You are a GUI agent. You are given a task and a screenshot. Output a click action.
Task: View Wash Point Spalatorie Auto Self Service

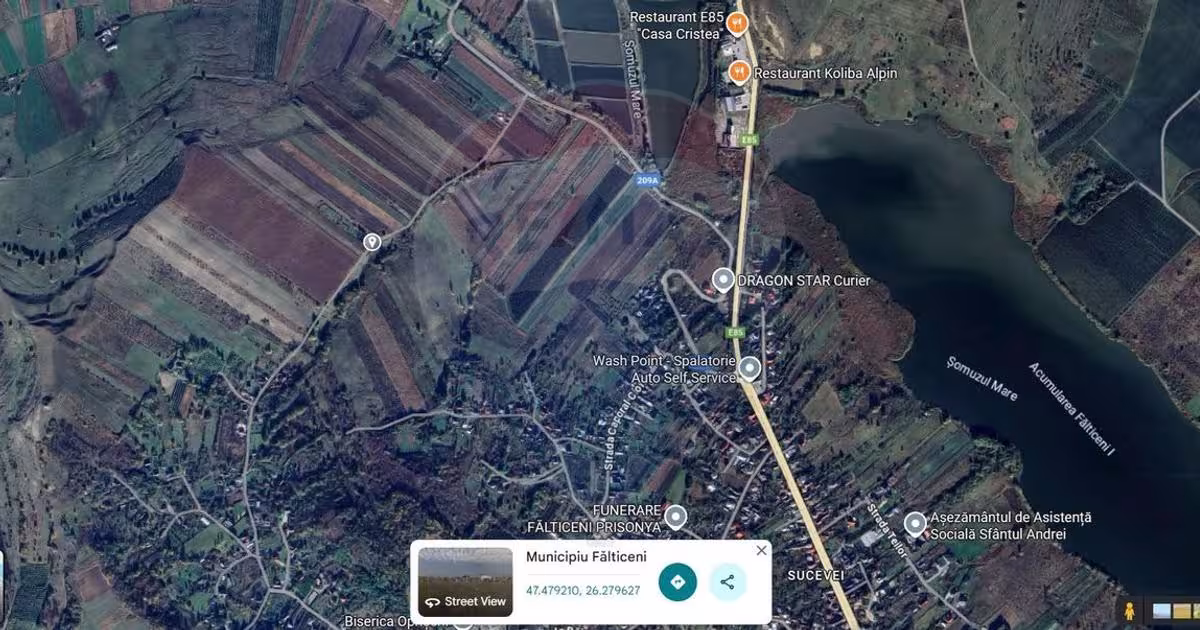(749, 368)
